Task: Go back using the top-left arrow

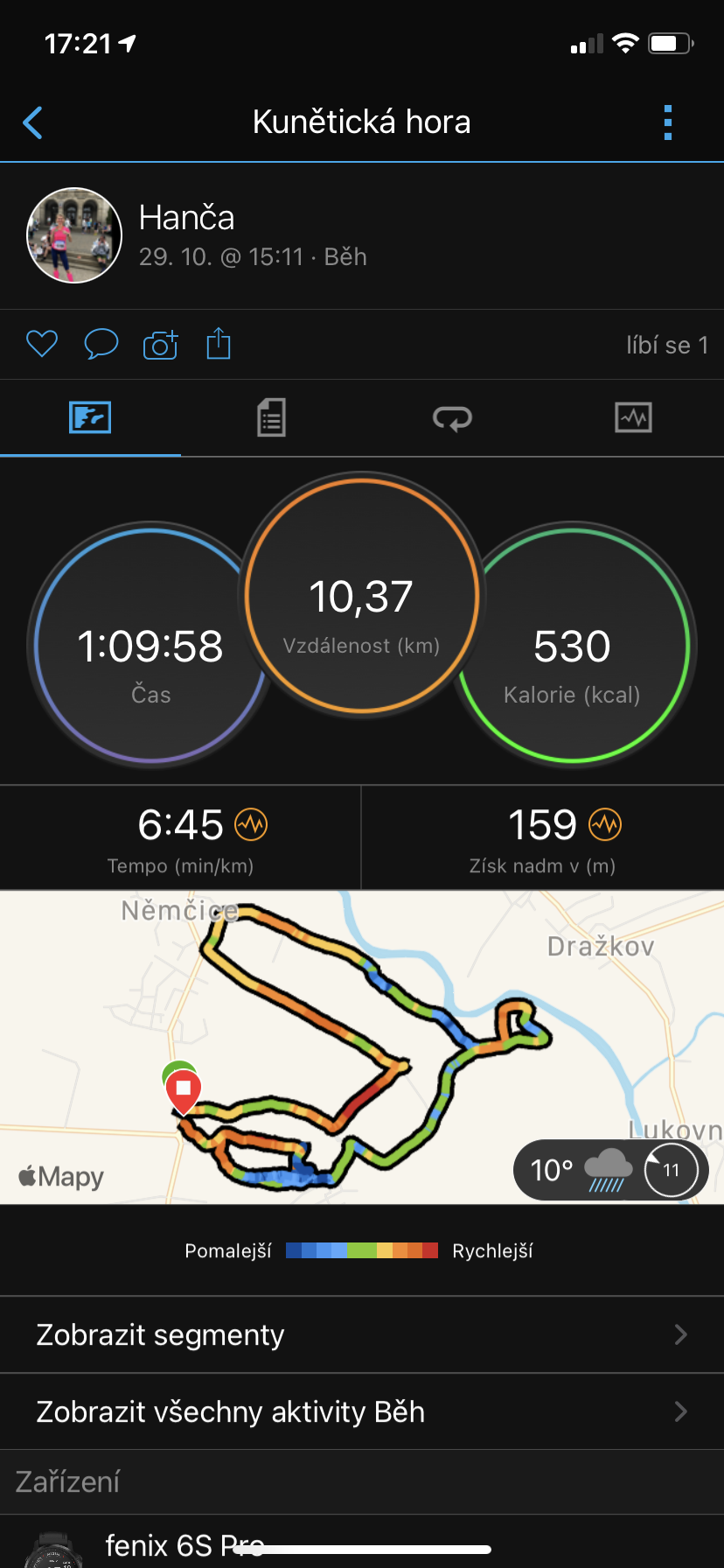Action: 33,122
